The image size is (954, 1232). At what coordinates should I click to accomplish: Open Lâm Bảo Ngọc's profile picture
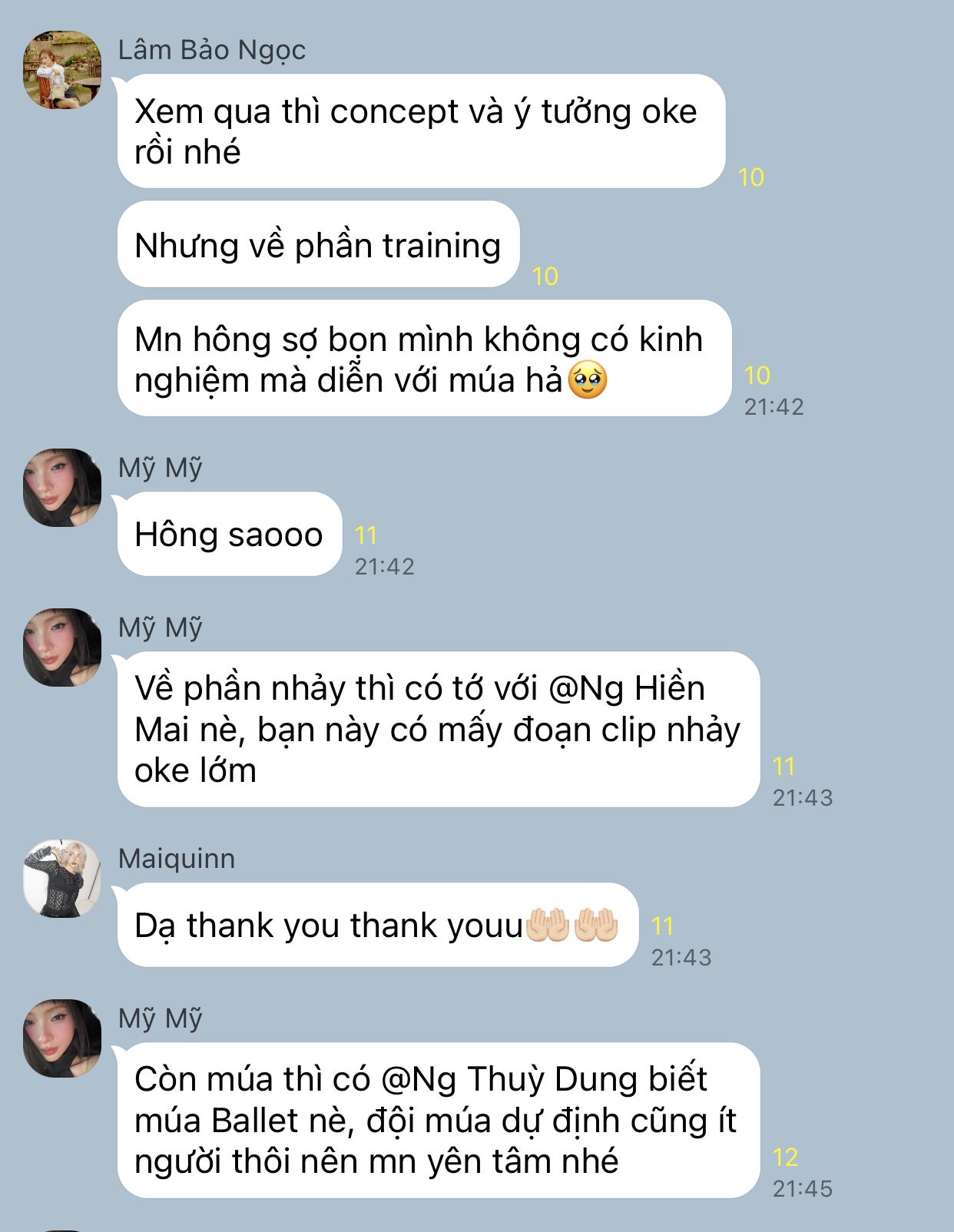pyautogui.click(x=62, y=70)
